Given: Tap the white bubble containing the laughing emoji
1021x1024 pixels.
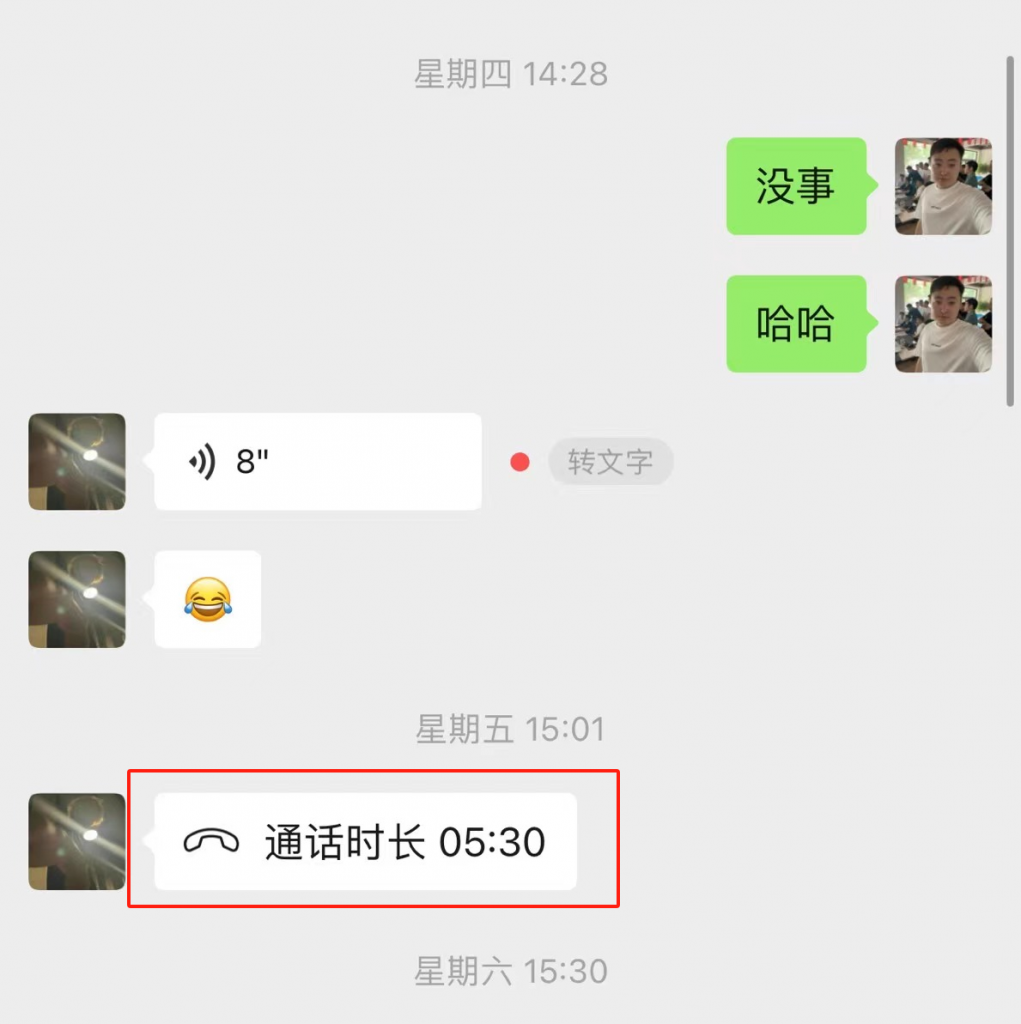Looking at the screenshot, I should coord(207,598).
